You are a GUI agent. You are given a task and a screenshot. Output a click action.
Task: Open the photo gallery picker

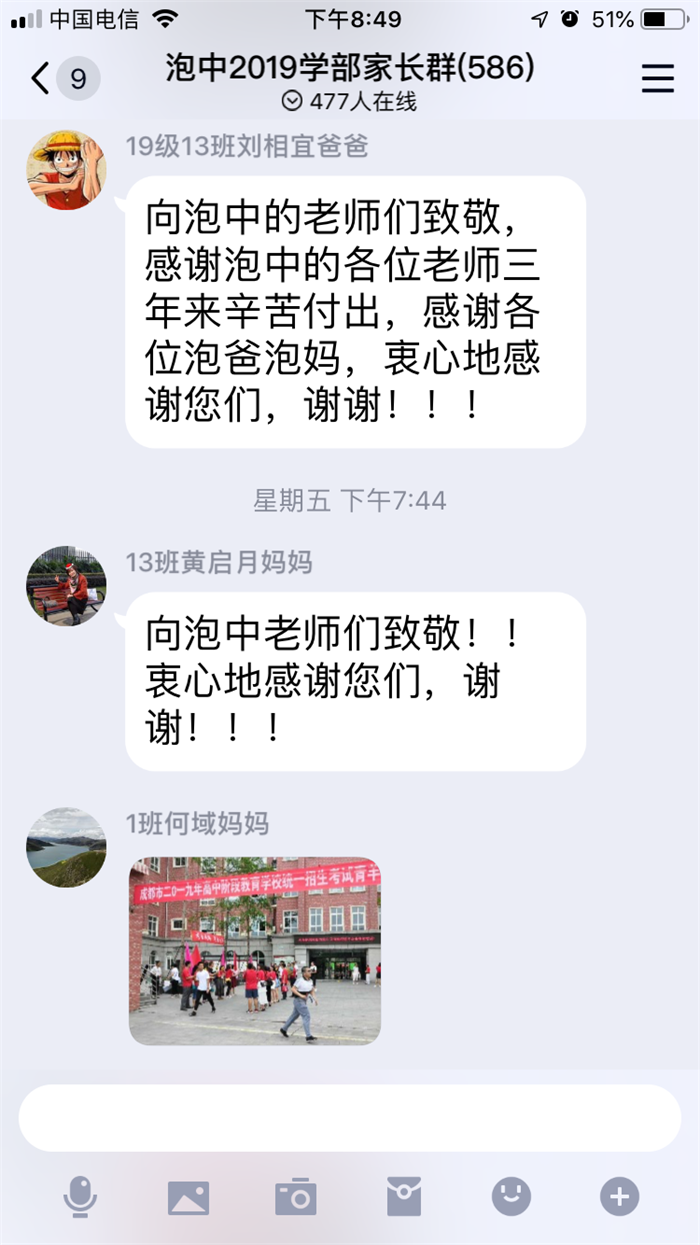click(x=188, y=1196)
